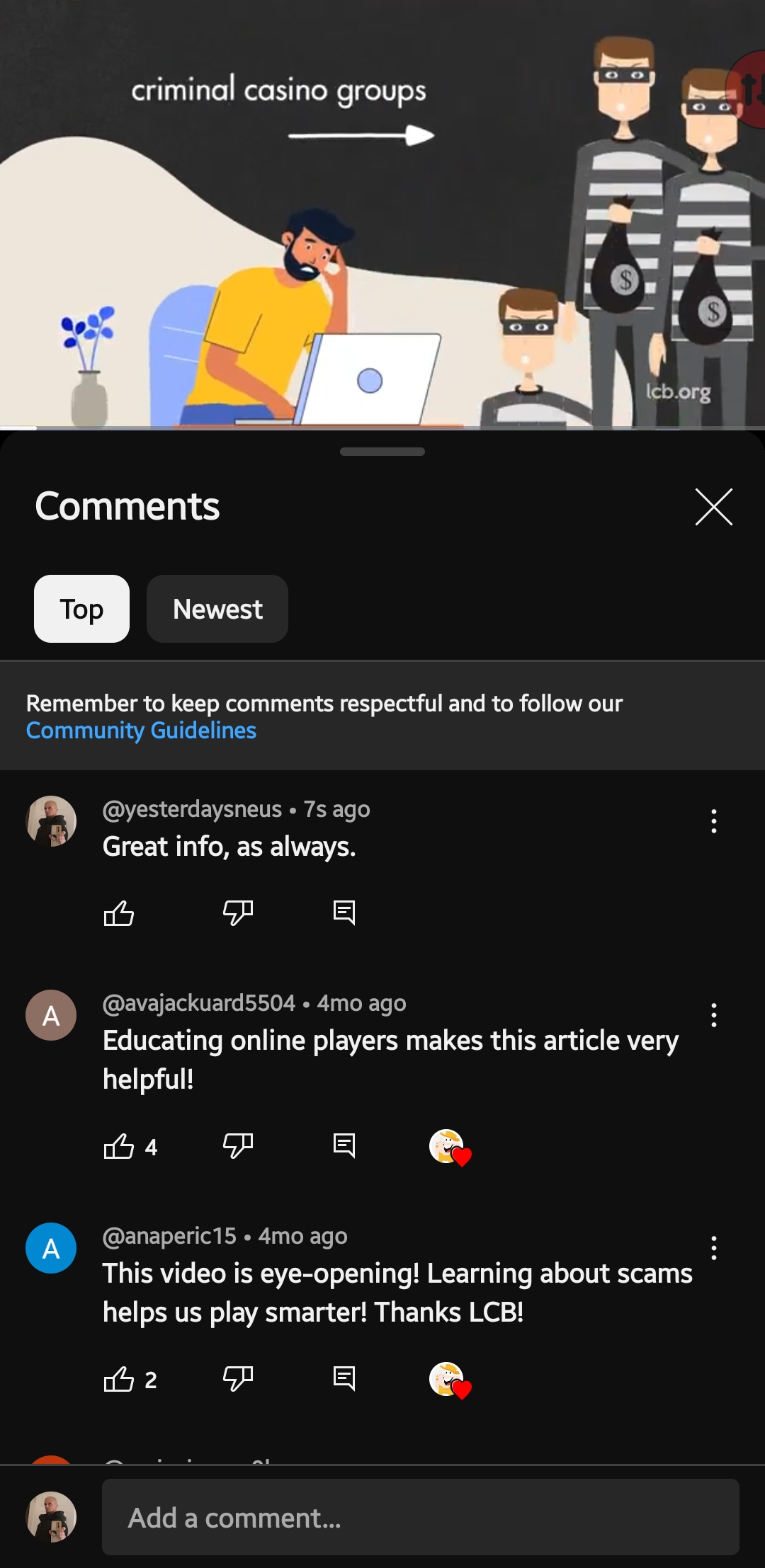Tap the Add a comment field
The width and height of the screenshot is (765, 1568).
click(420, 1517)
